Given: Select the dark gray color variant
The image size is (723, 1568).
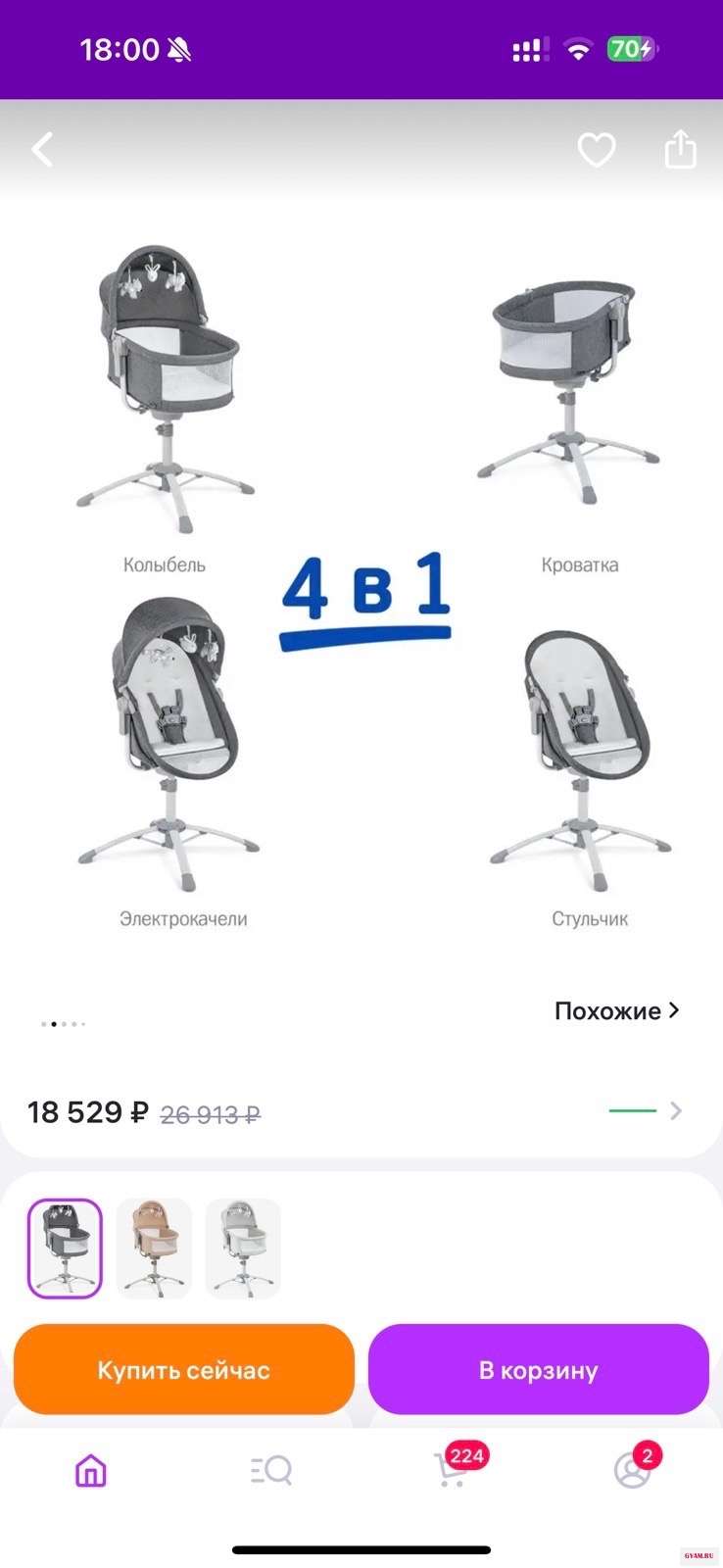Looking at the screenshot, I should 65,1249.
